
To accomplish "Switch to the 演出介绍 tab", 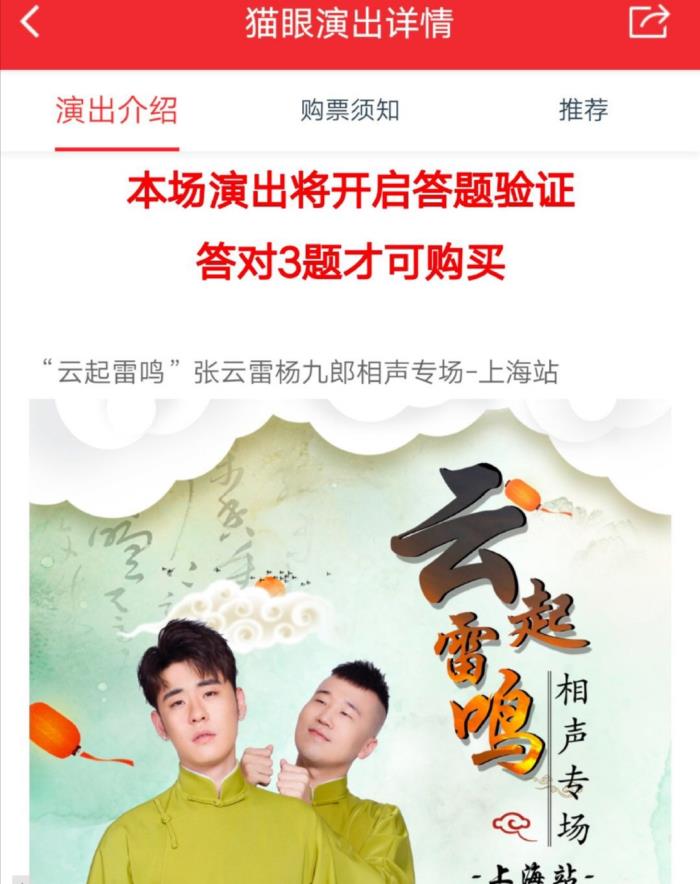I will click(116, 110).
